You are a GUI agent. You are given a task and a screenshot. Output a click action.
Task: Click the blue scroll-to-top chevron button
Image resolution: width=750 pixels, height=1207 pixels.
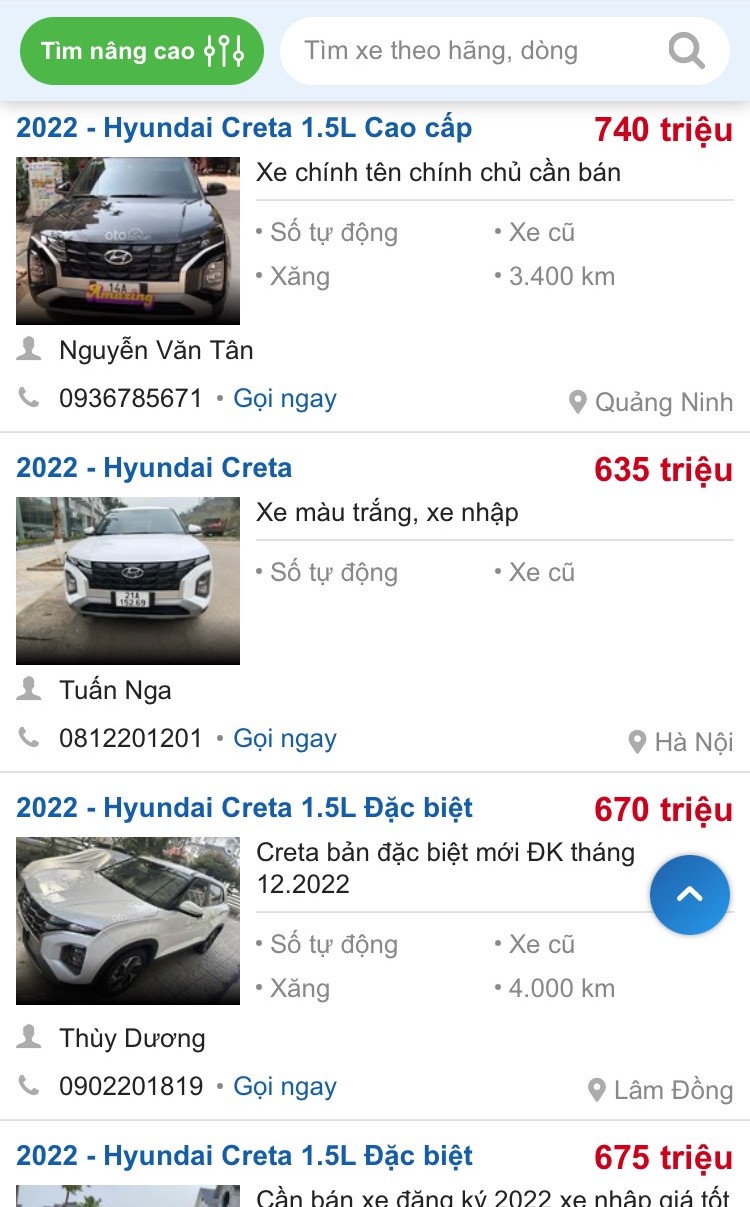tap(690, 895)
